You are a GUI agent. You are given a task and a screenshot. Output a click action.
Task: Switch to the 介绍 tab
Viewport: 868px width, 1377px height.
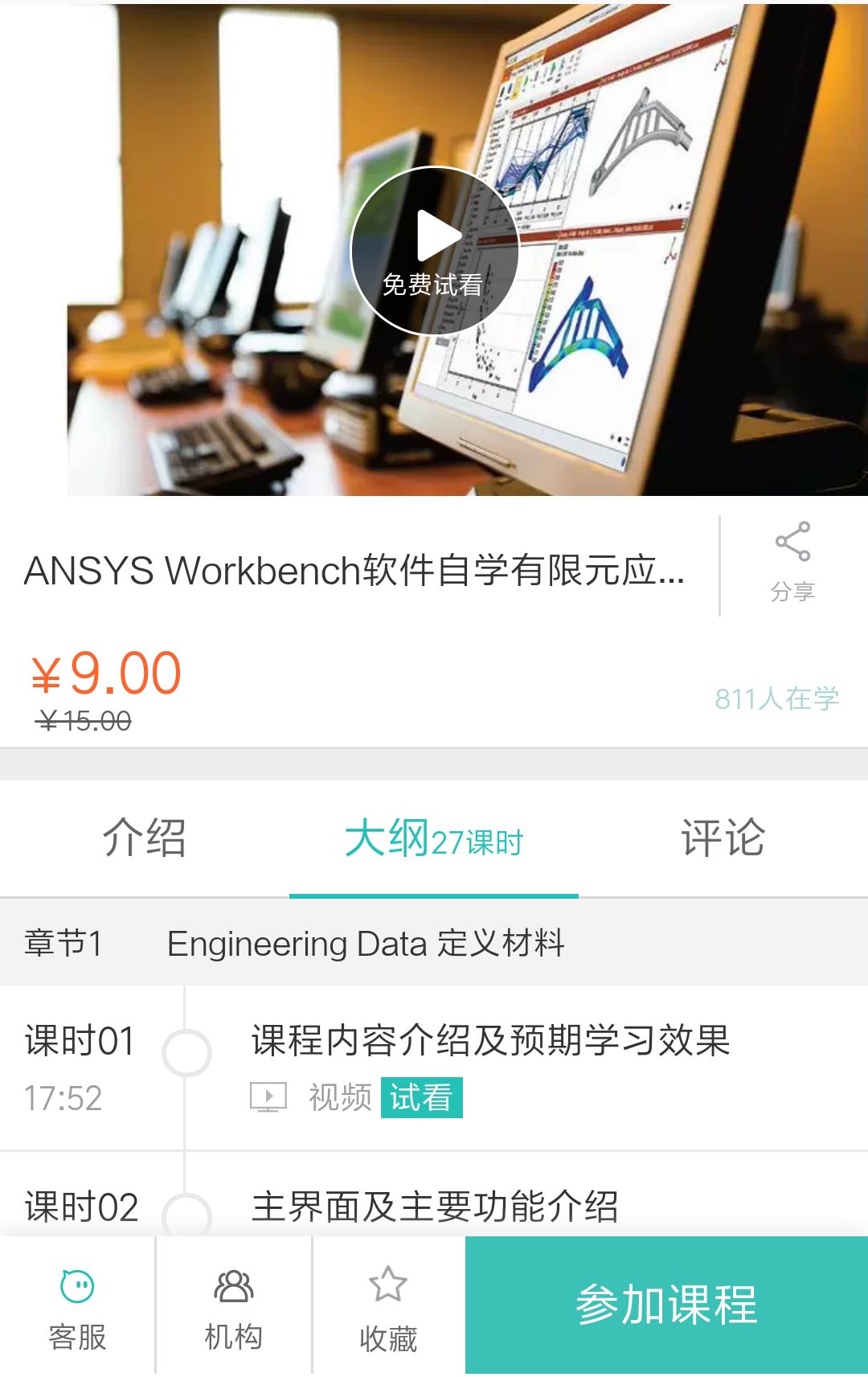coord(144,838)
